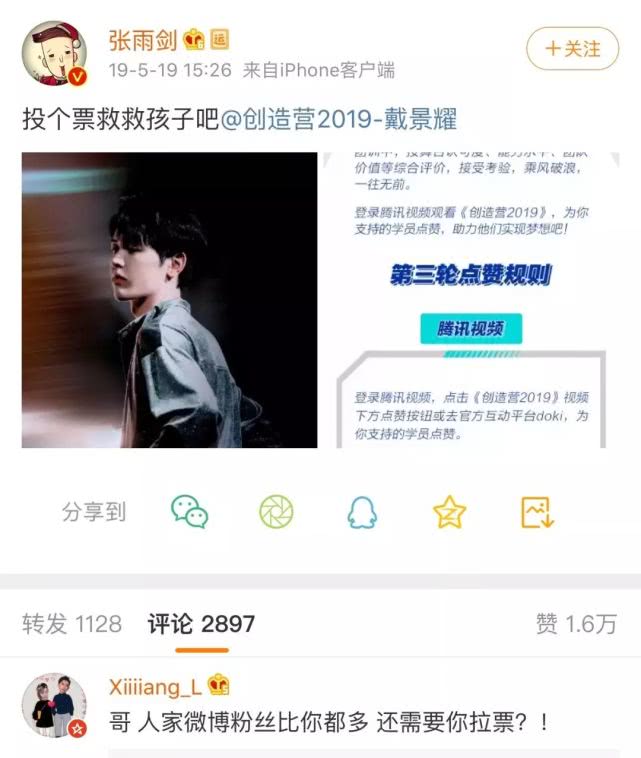641x758 pixels.
Task: Save the post as an image
Action: point(537,512)
